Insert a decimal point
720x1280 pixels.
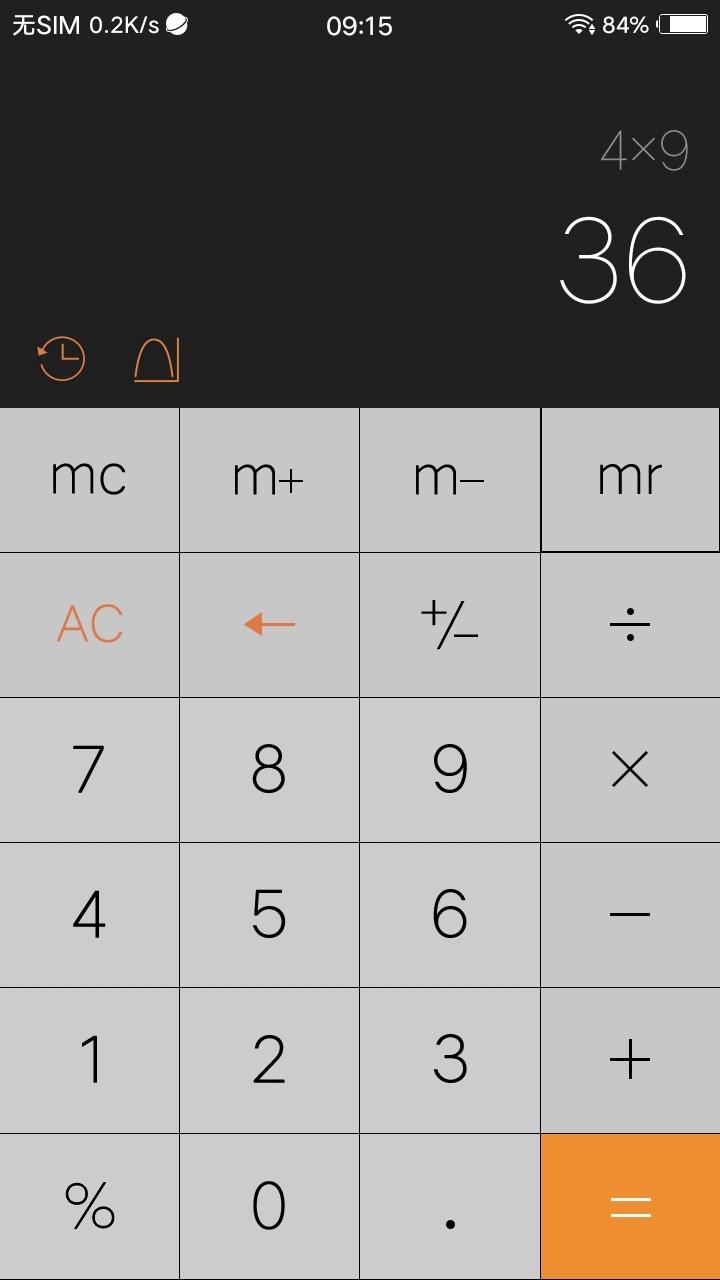coord(449,1206)
